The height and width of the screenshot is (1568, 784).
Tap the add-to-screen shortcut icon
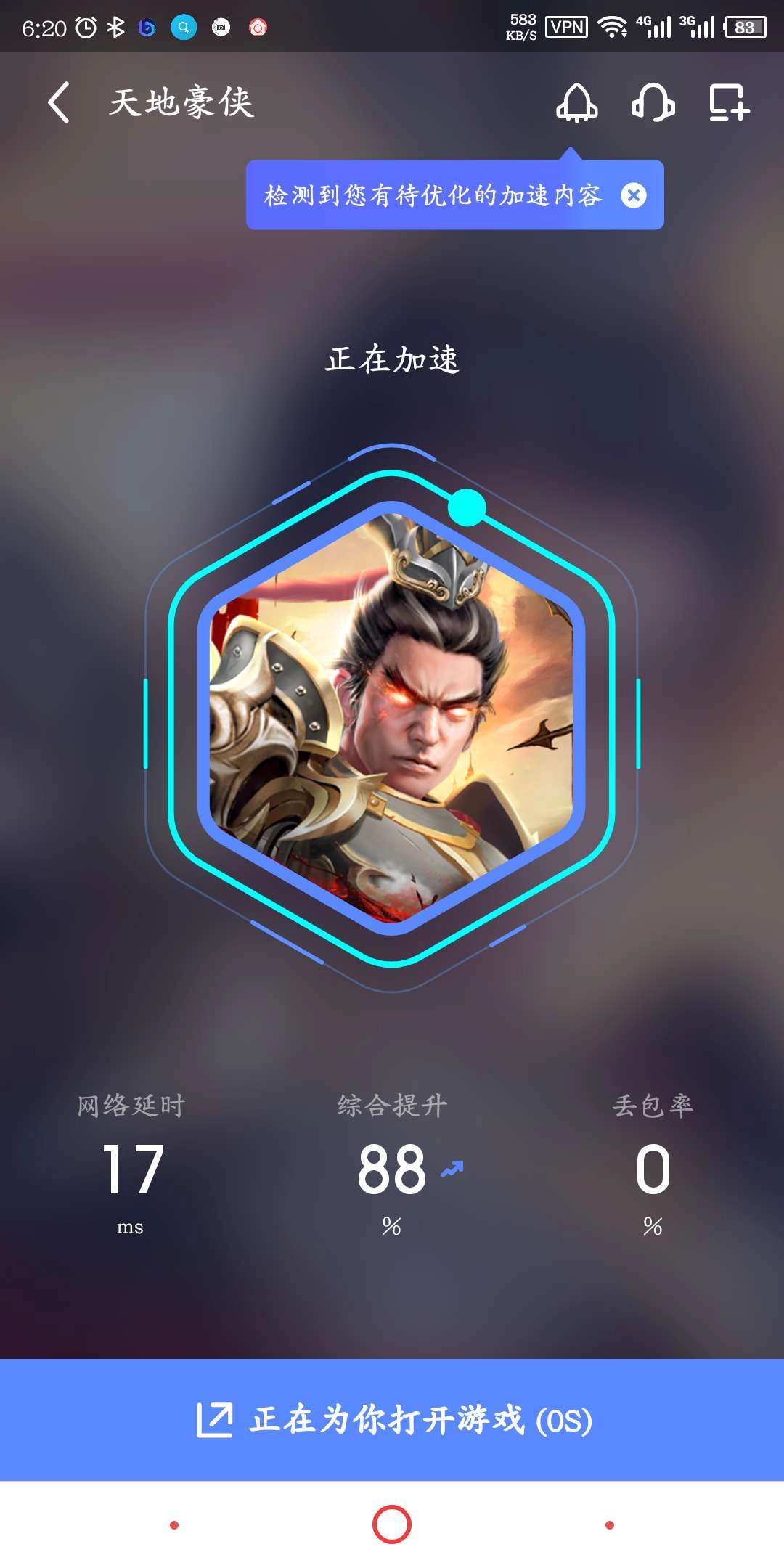(729, 102)
